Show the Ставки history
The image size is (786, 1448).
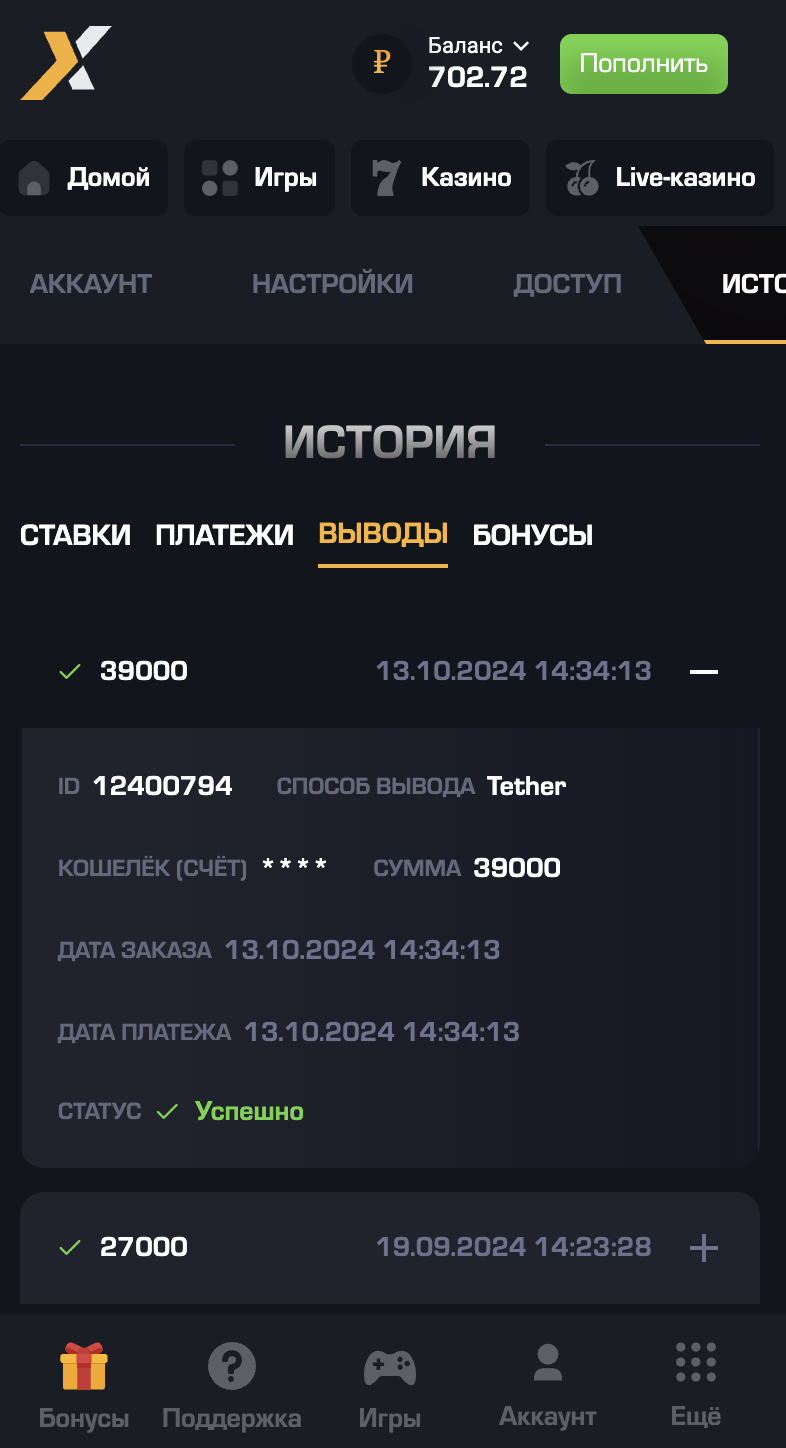75,535
